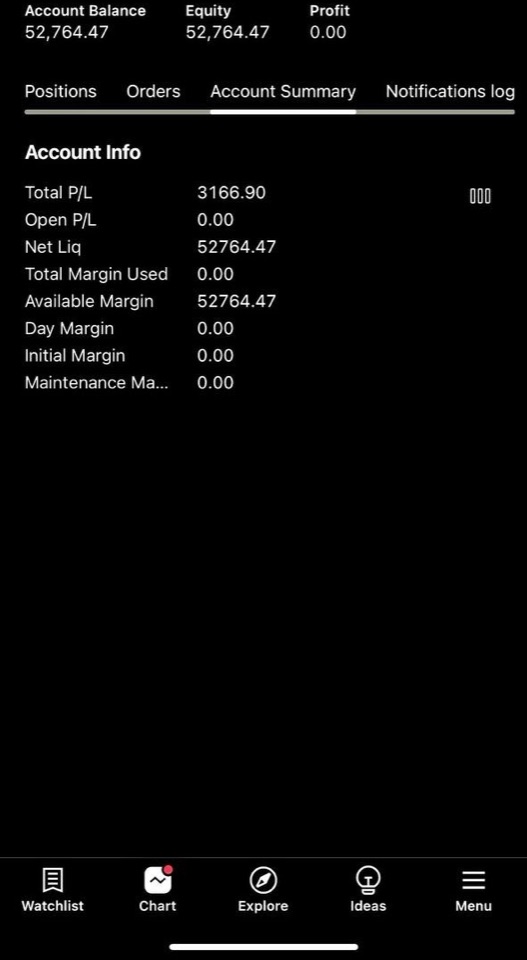View the Notifications log tab
527x960 pixels.
450,92
